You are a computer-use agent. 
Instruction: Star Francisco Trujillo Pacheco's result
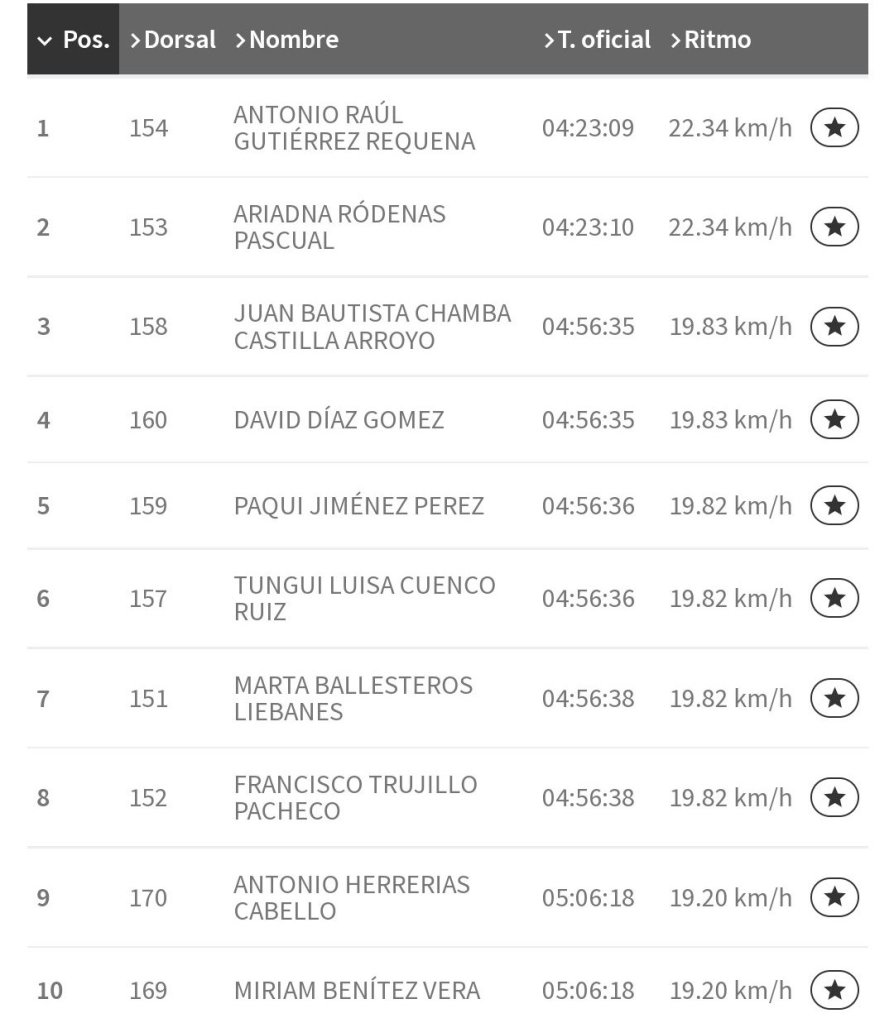[x=835, y=797]
